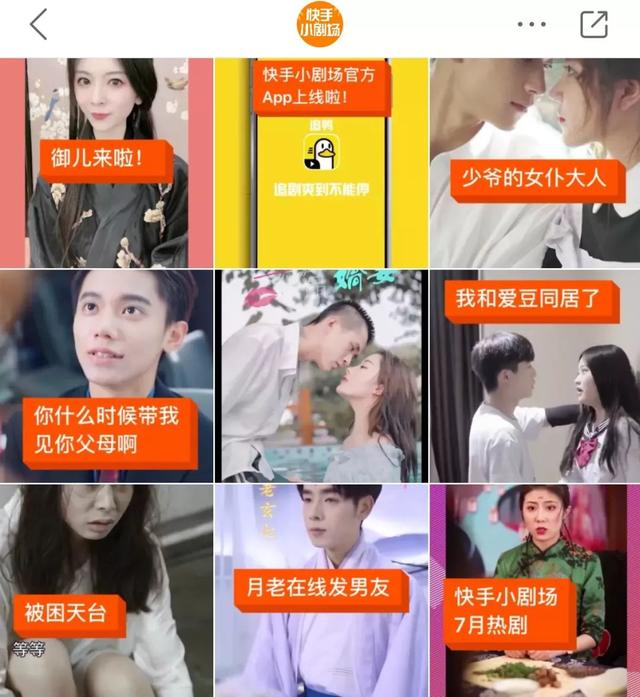Open the 快手小剧场官方App上线啦 tile
640x697 pixels.
pos(320,163)
